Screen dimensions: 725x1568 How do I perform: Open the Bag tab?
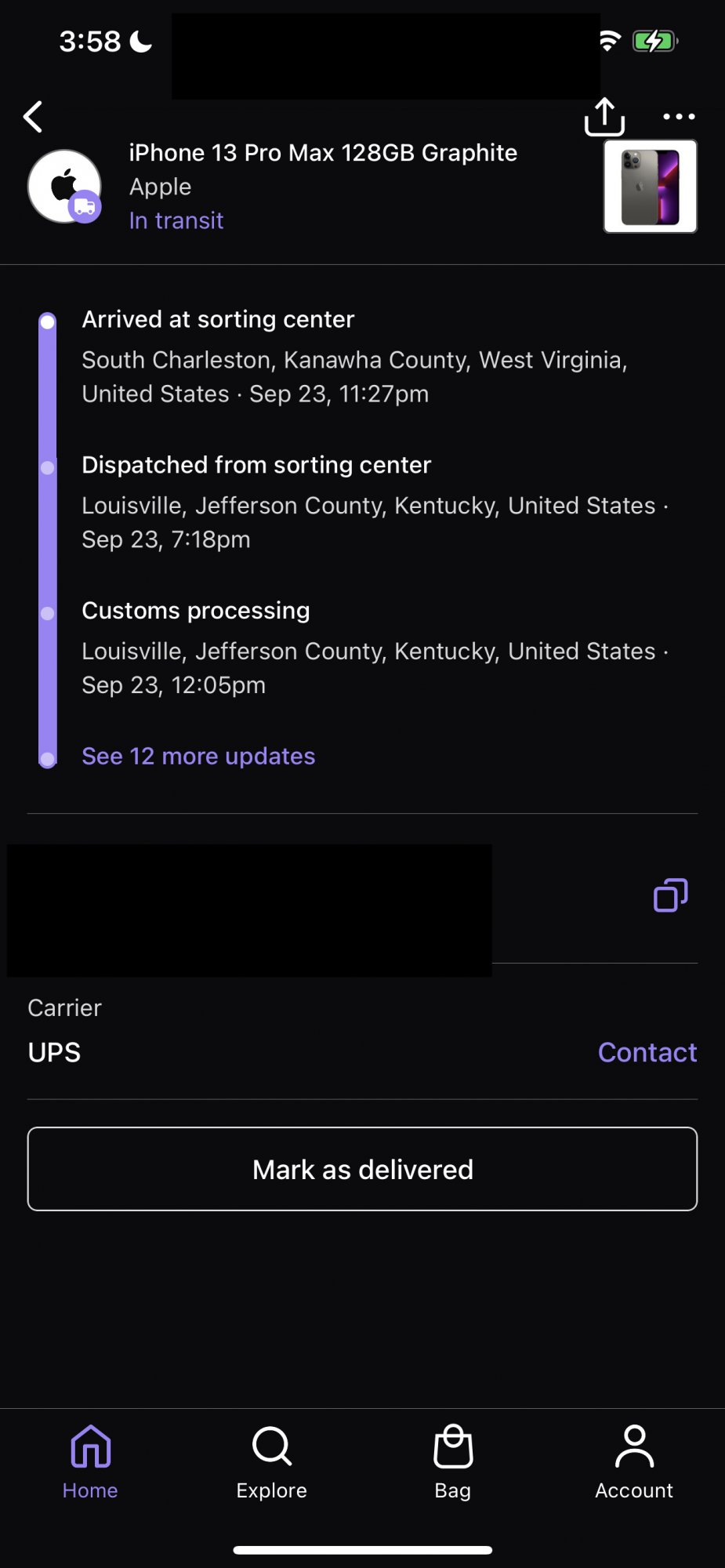click(453, 1461)
